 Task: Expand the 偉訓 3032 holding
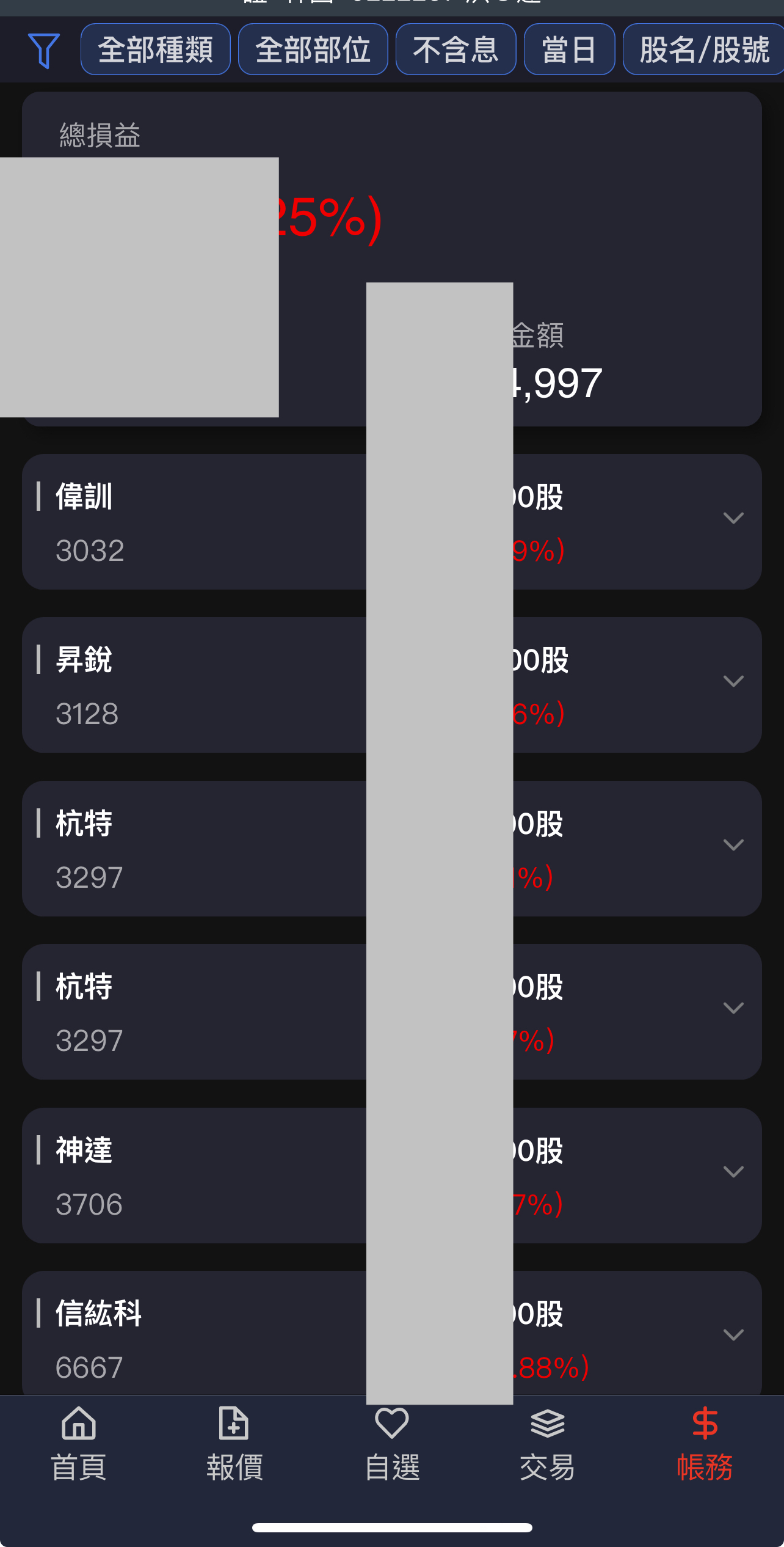coord(733,519)
